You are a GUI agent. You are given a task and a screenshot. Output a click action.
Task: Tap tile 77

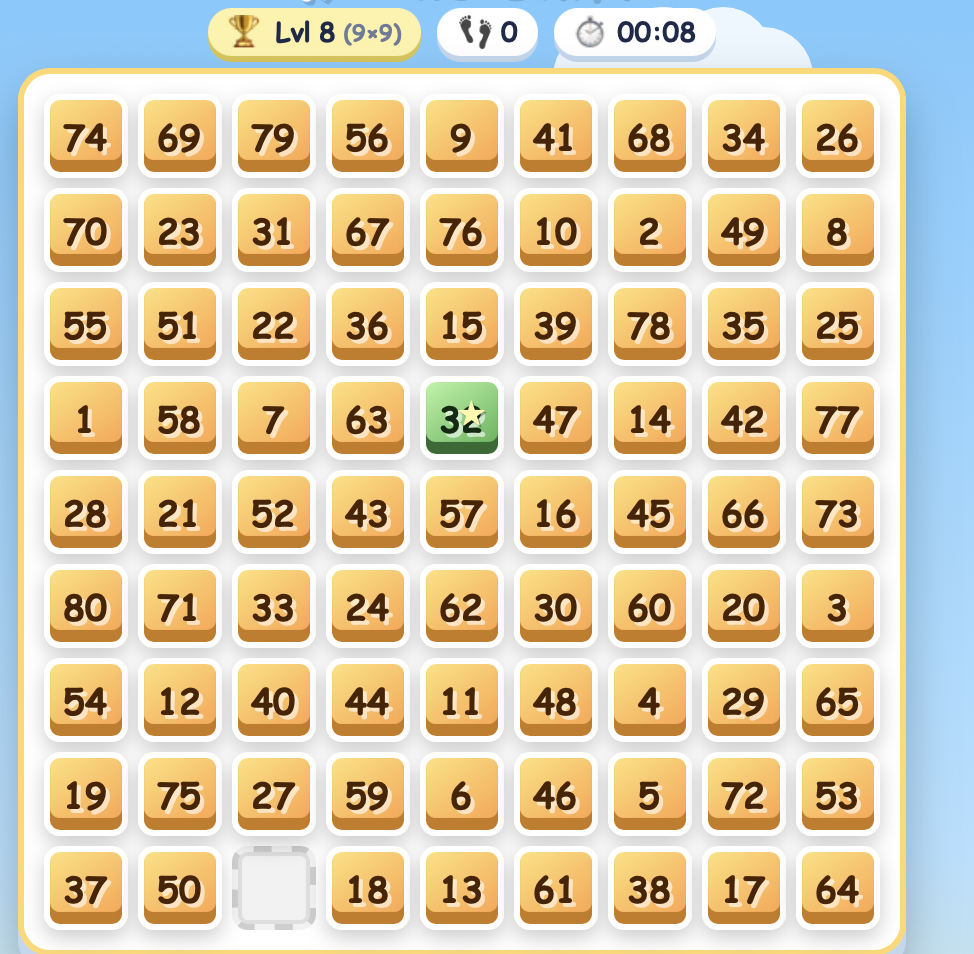837,418
